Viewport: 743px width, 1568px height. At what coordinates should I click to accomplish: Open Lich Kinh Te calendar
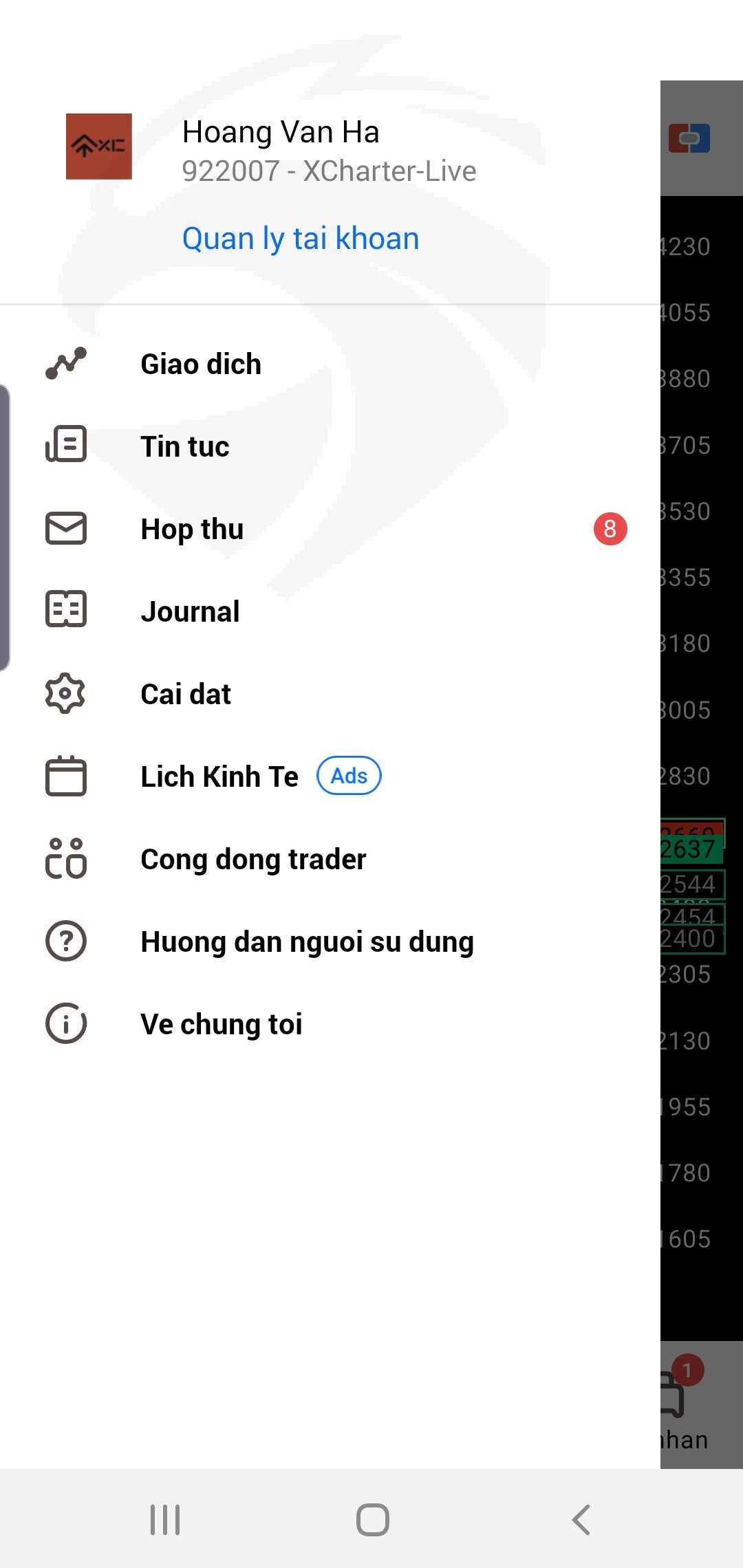pos(330,776)
